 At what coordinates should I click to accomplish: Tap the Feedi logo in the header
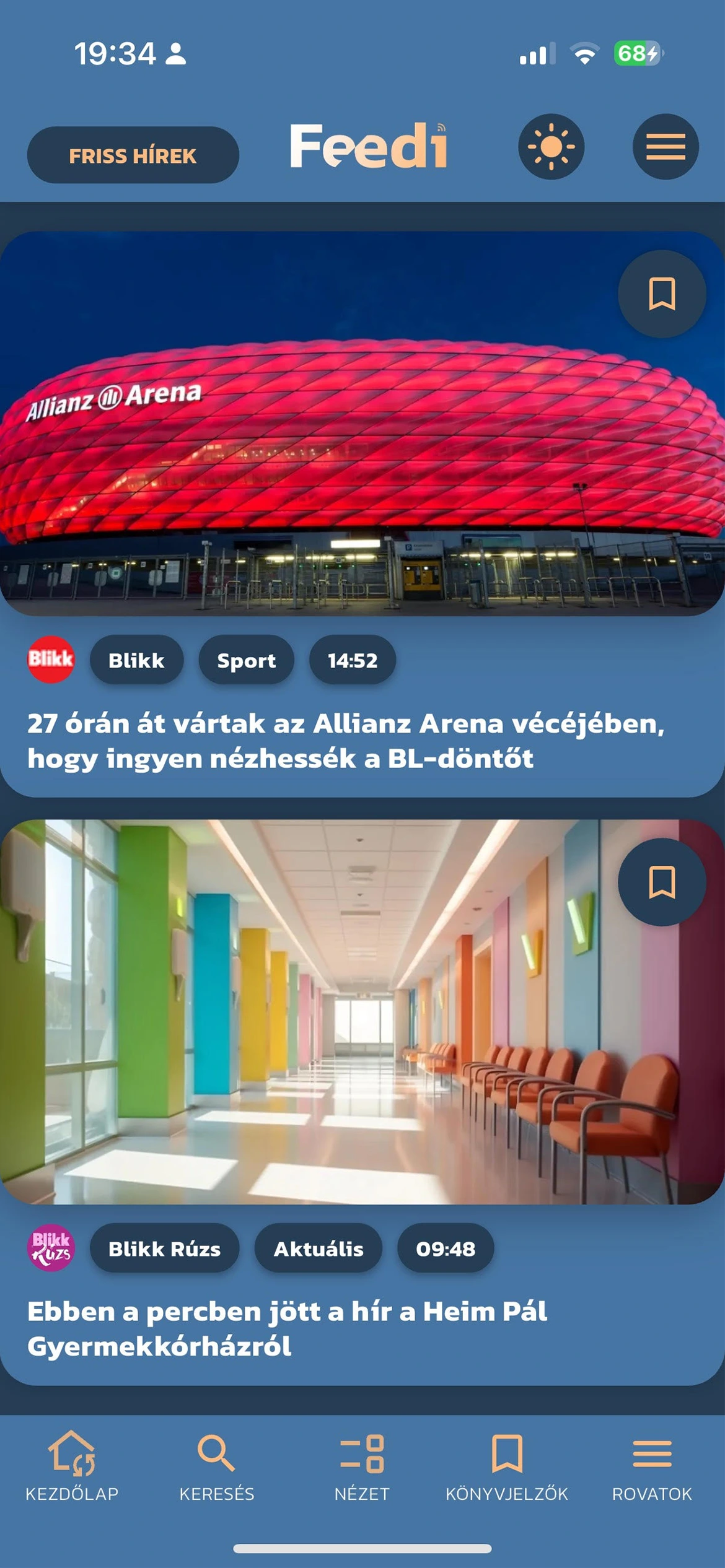pos(369,146)
